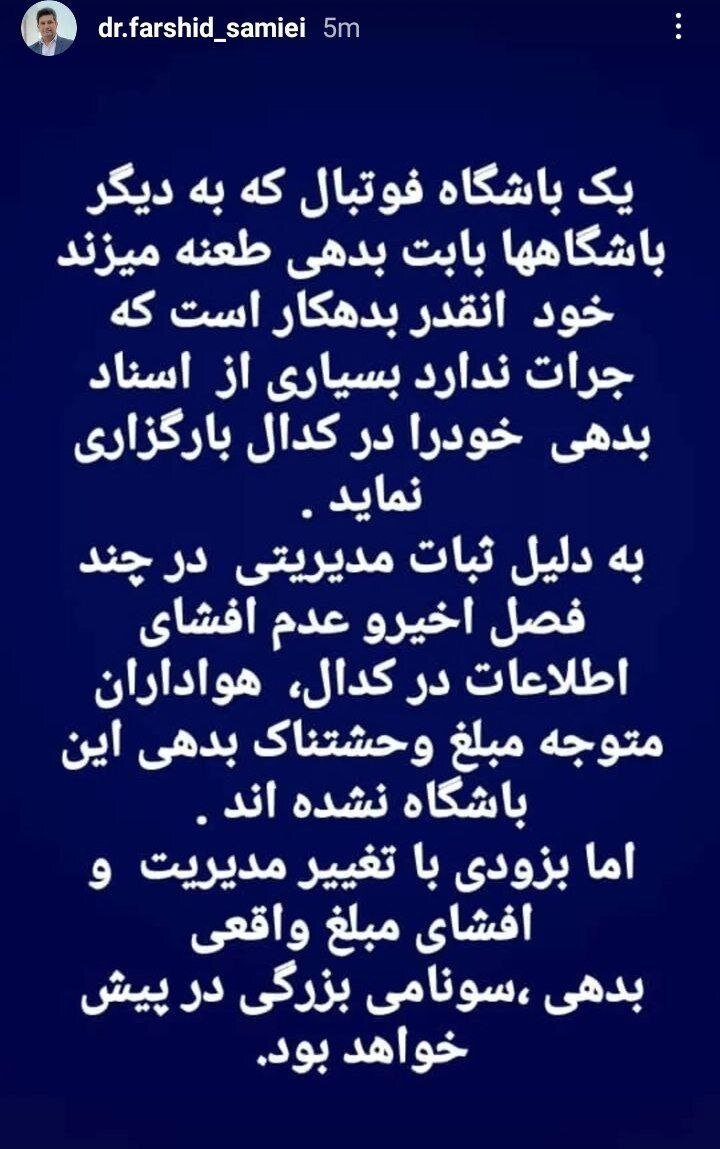Screen dimensions: 720x1149
Task: Click the story header row with username
Action: click(360, 30)
